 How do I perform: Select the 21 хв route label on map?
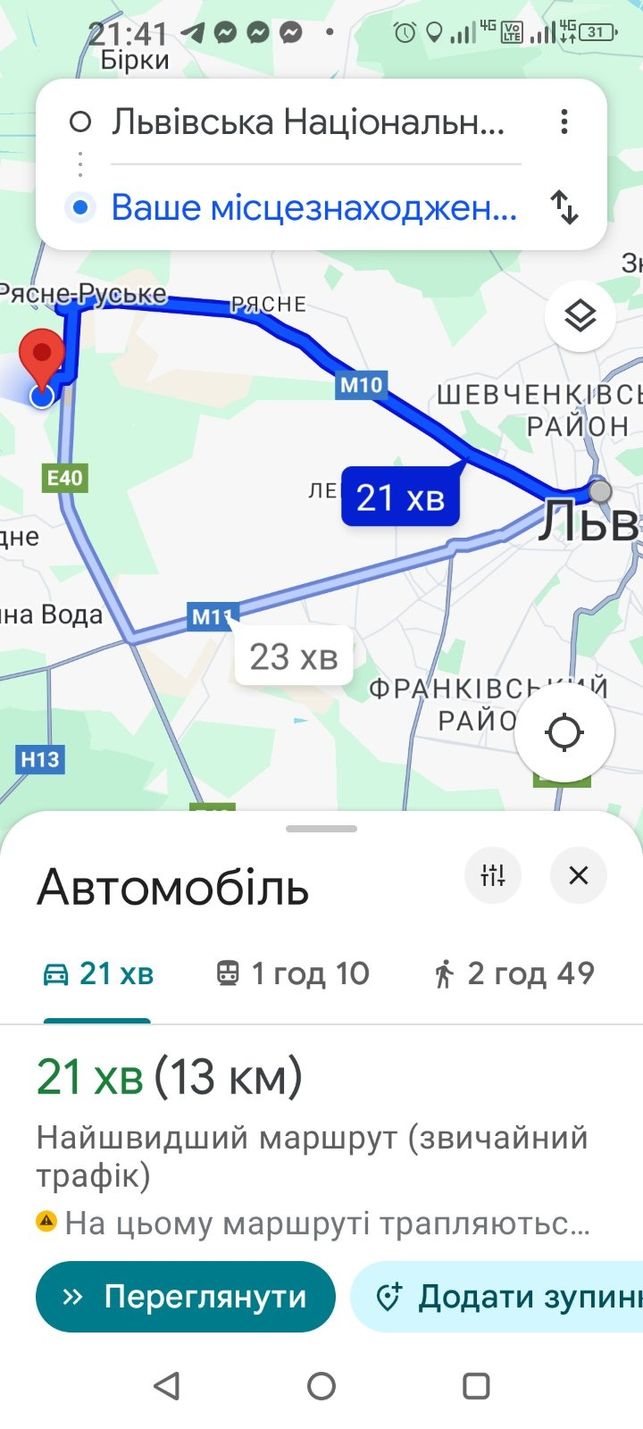coord(400,496)
